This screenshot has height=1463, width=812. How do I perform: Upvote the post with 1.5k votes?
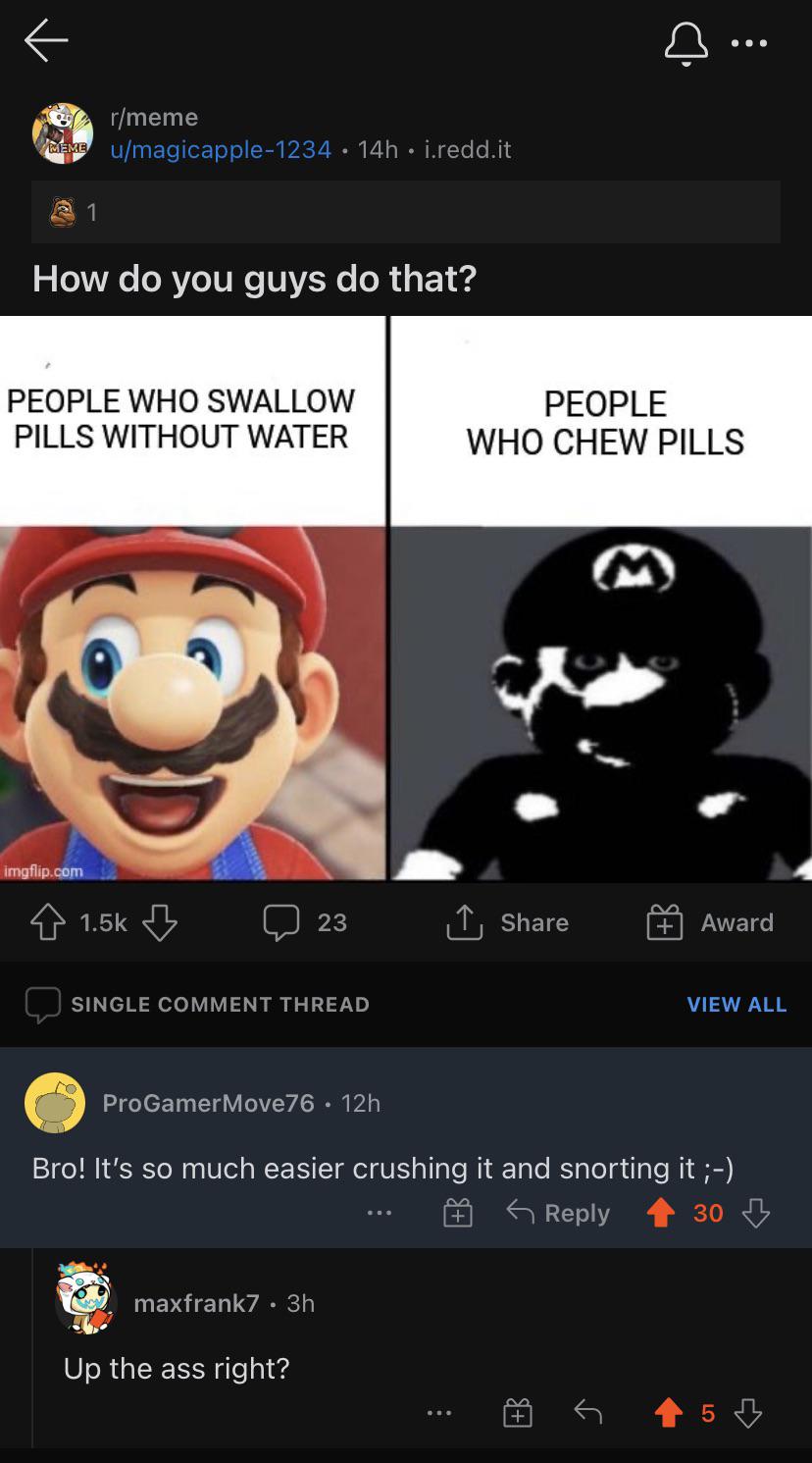tap(48, 922)
